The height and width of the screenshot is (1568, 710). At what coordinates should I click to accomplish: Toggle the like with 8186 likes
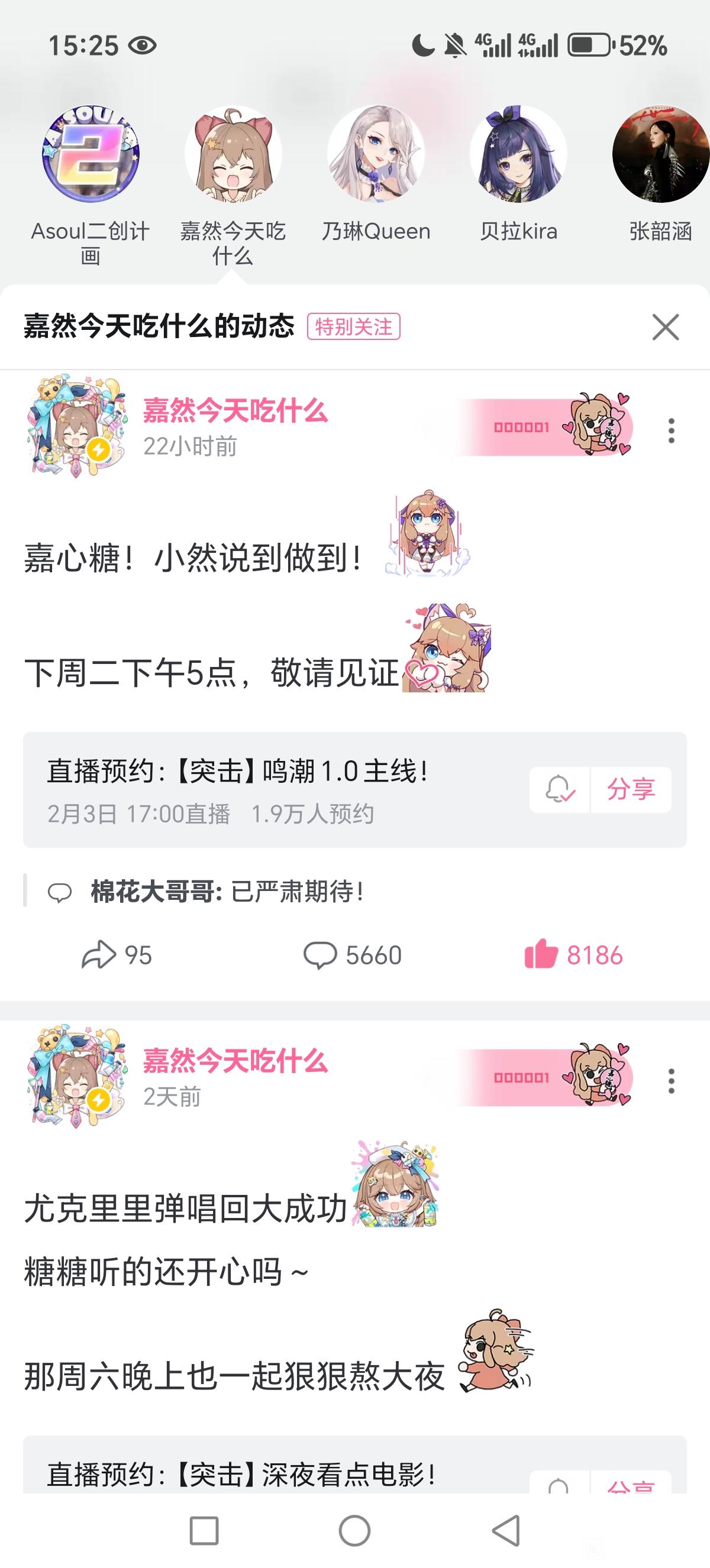[x=573, y=955]
